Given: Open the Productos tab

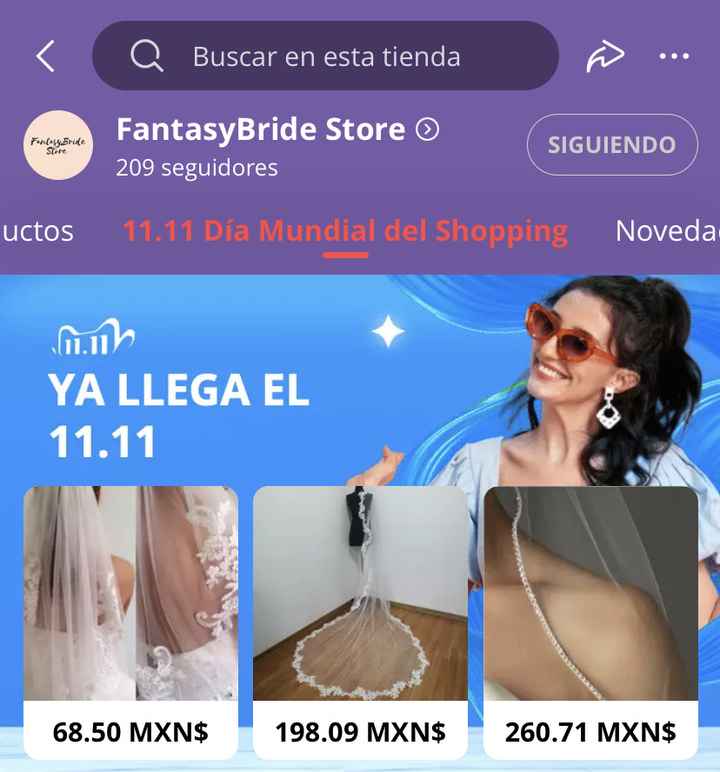Looking at the screenshot, I should pyautogui.click(x=35, y=230).
